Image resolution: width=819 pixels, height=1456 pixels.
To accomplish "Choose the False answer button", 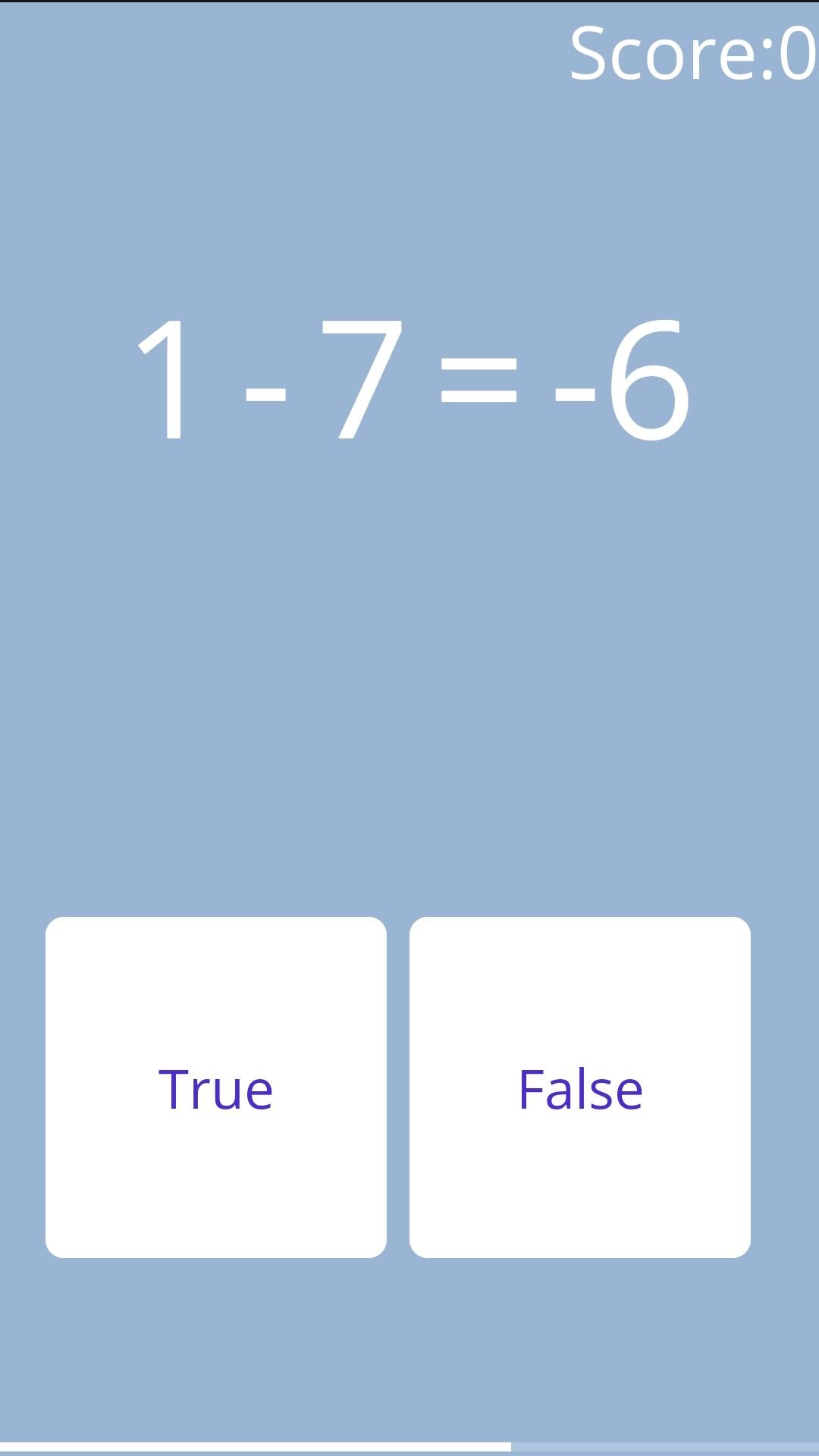I will (580, 1087).
